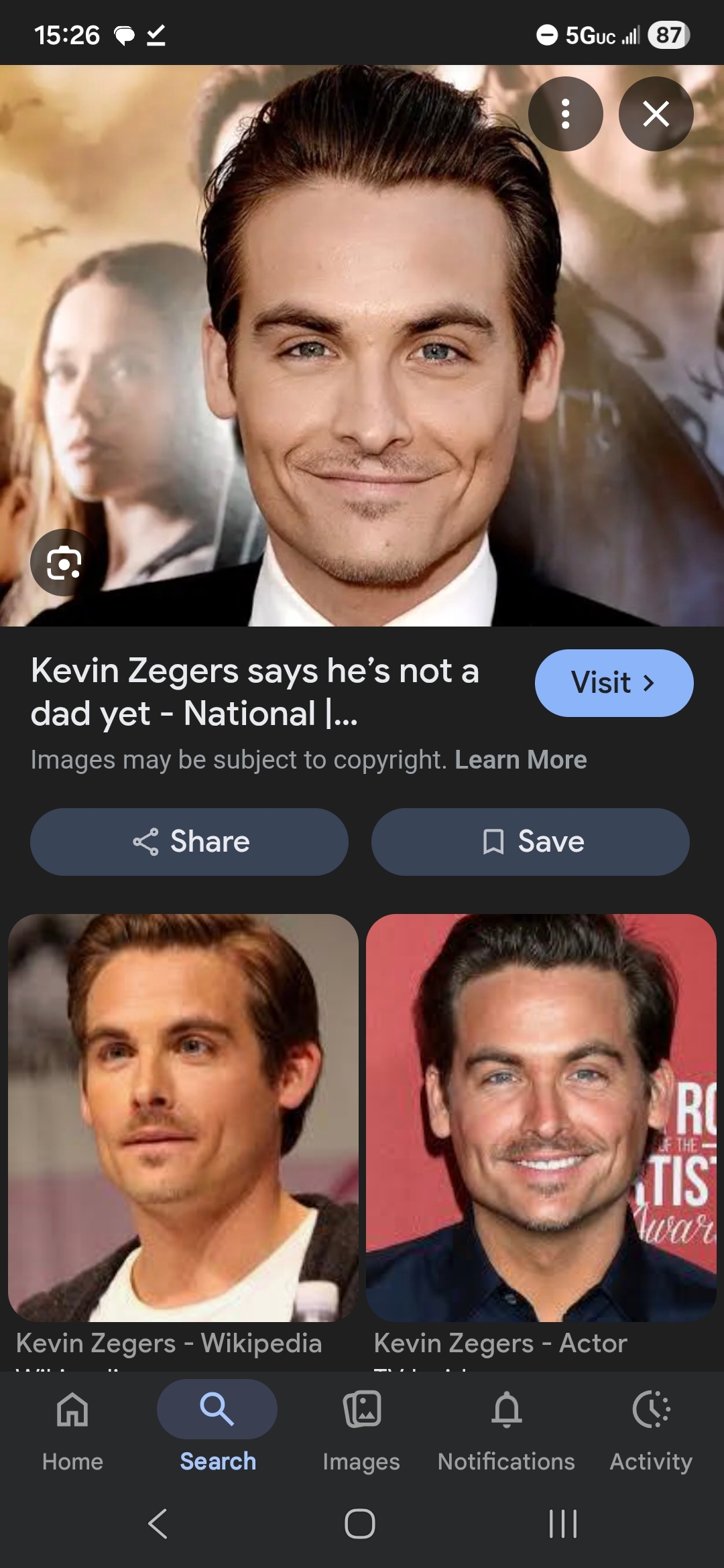Open the recent apps overview

coord(562,1524)
